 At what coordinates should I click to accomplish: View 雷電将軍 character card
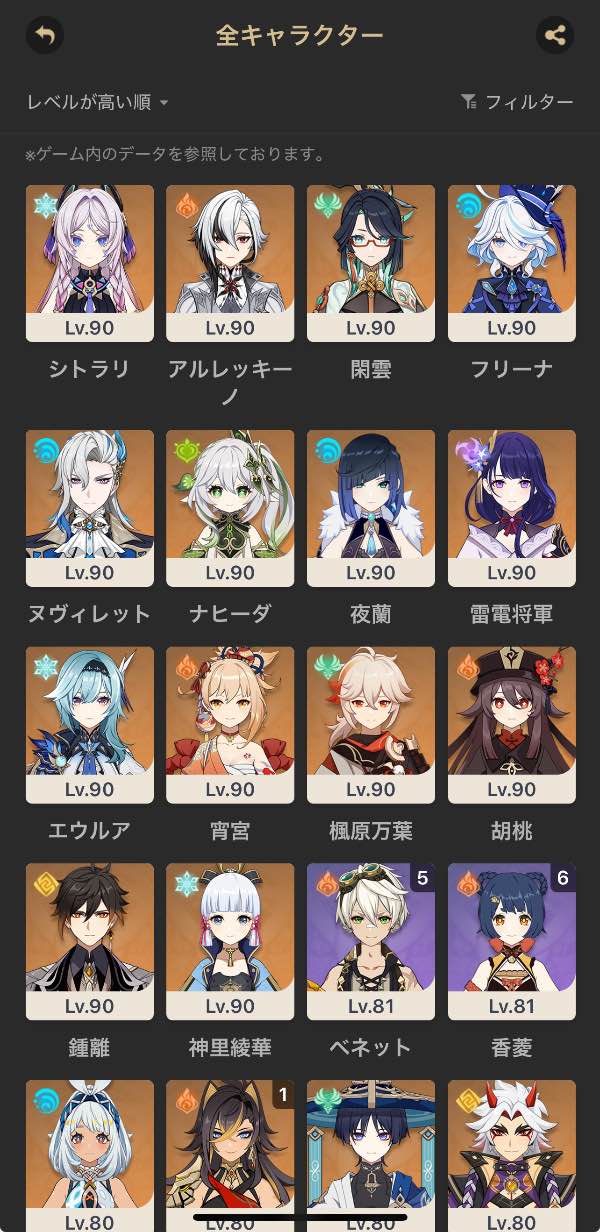(512, 508)
